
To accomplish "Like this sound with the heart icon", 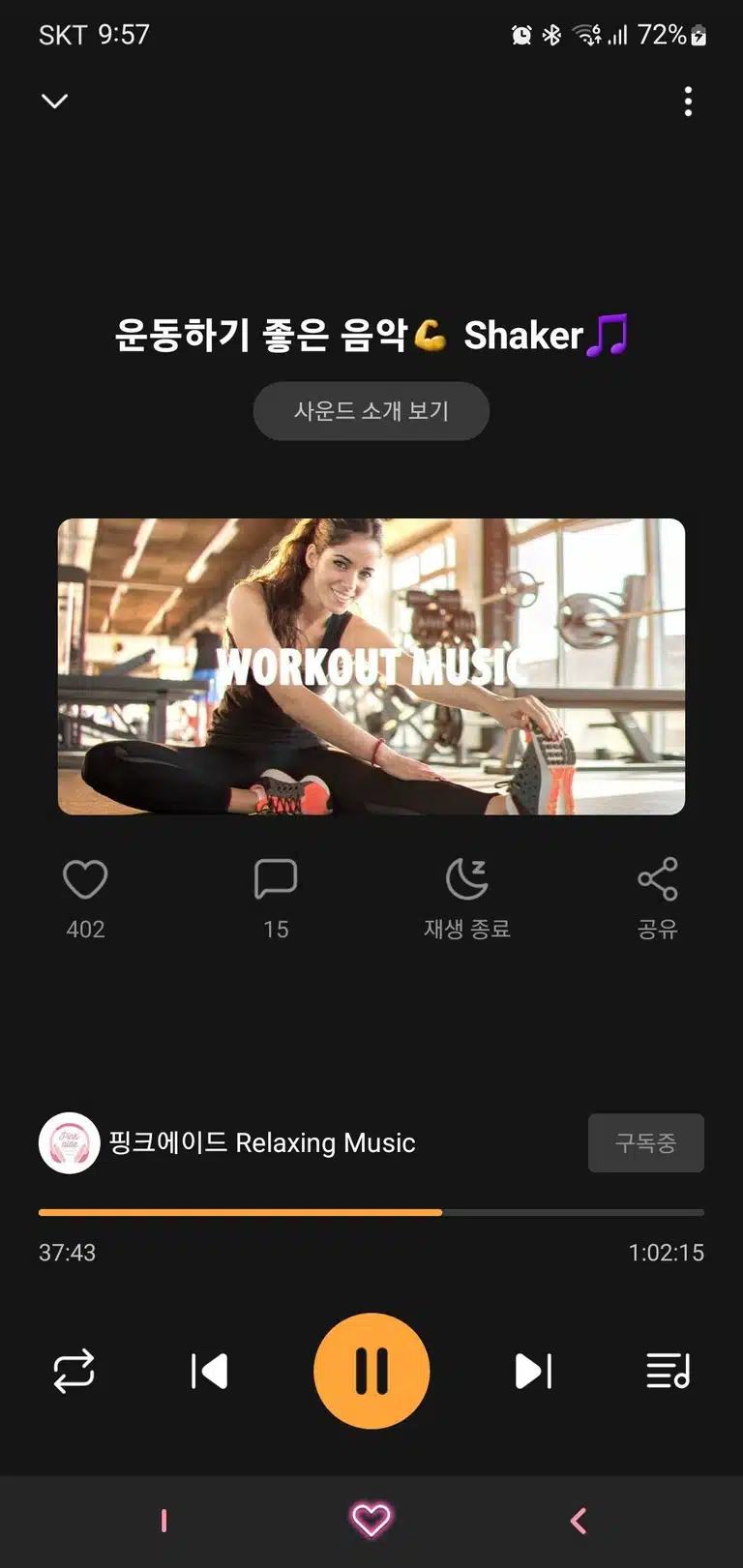I will 85,879.
